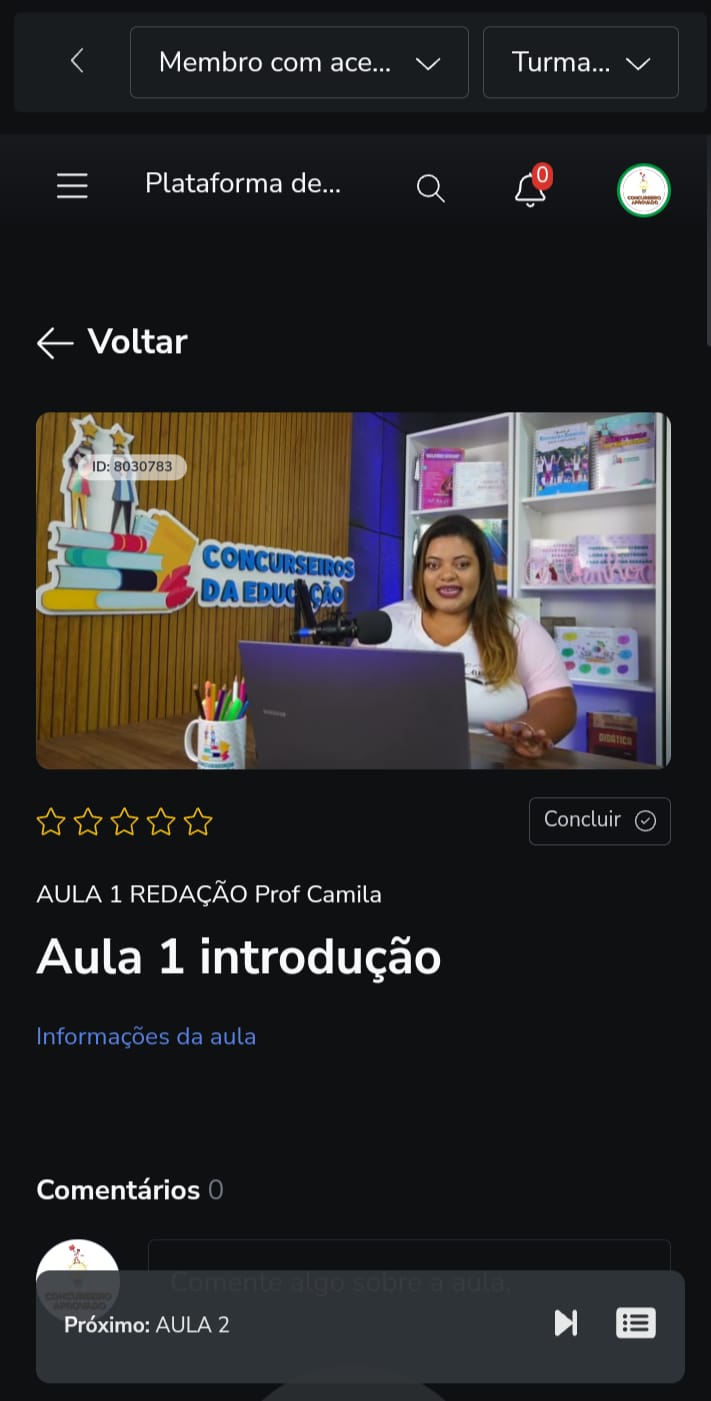This screenshot has height=1401, width=711.
Task: Expand the Turma dropdown
Action: [x=580, y=62]
